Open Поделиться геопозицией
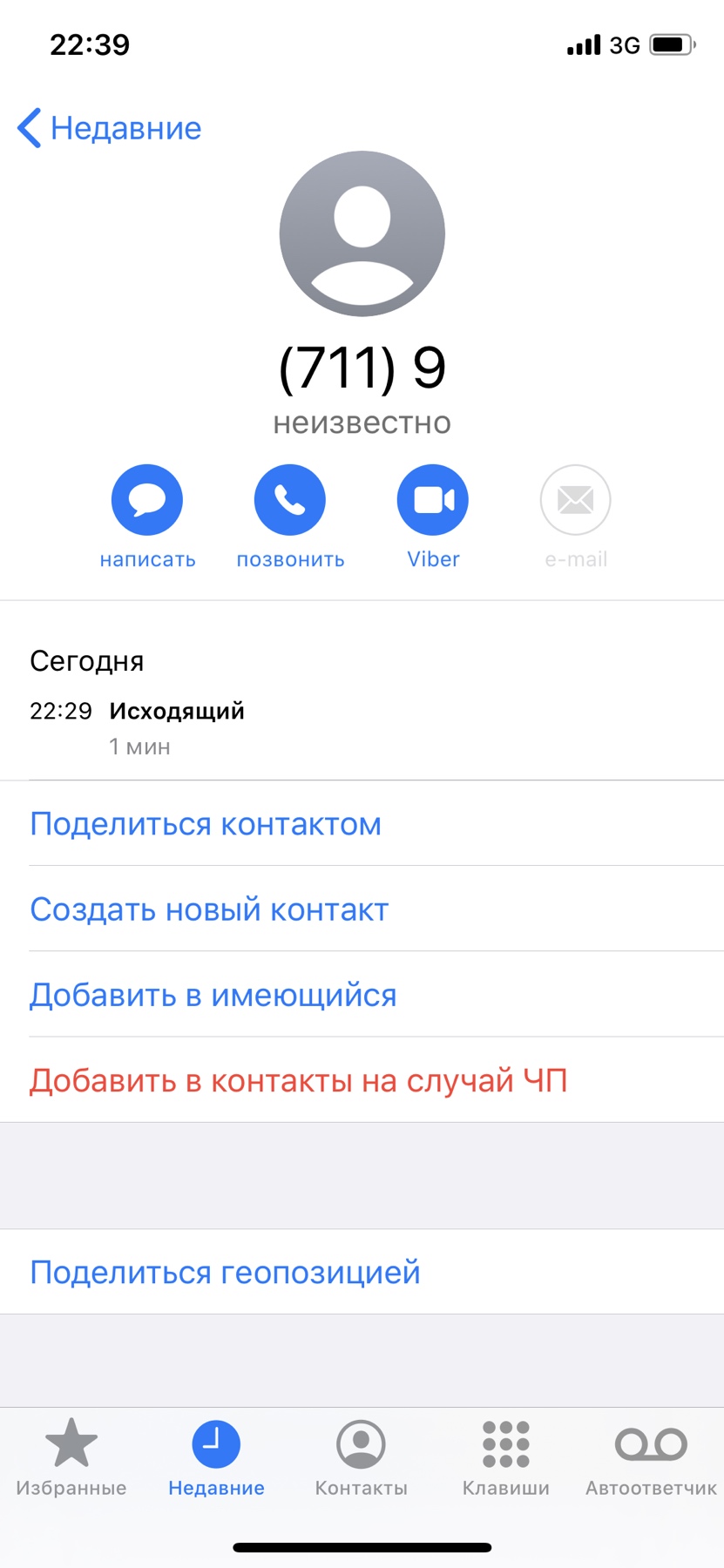This screenshot has width=724, height=1568. point(225,1272)
